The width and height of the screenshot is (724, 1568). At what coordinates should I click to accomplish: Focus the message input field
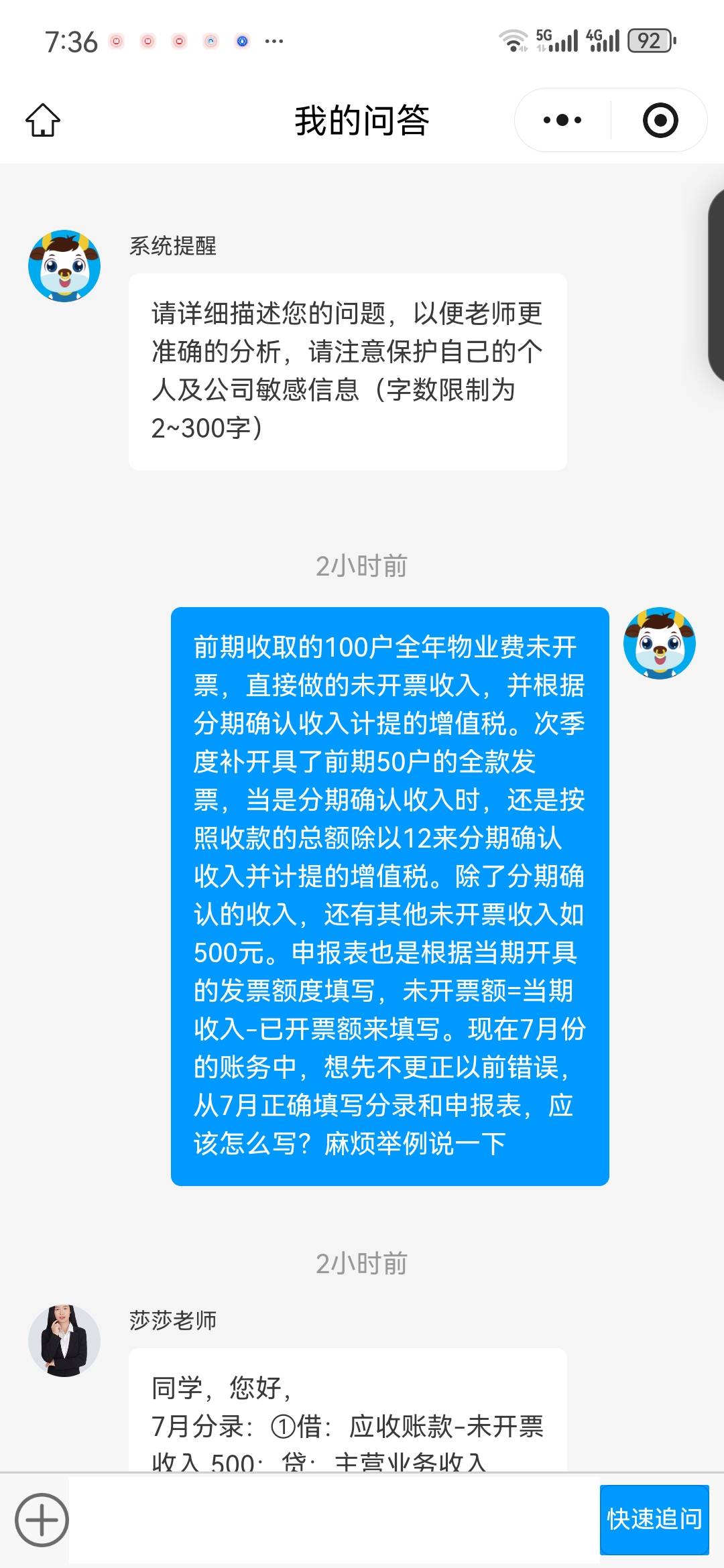point(334,1519)
